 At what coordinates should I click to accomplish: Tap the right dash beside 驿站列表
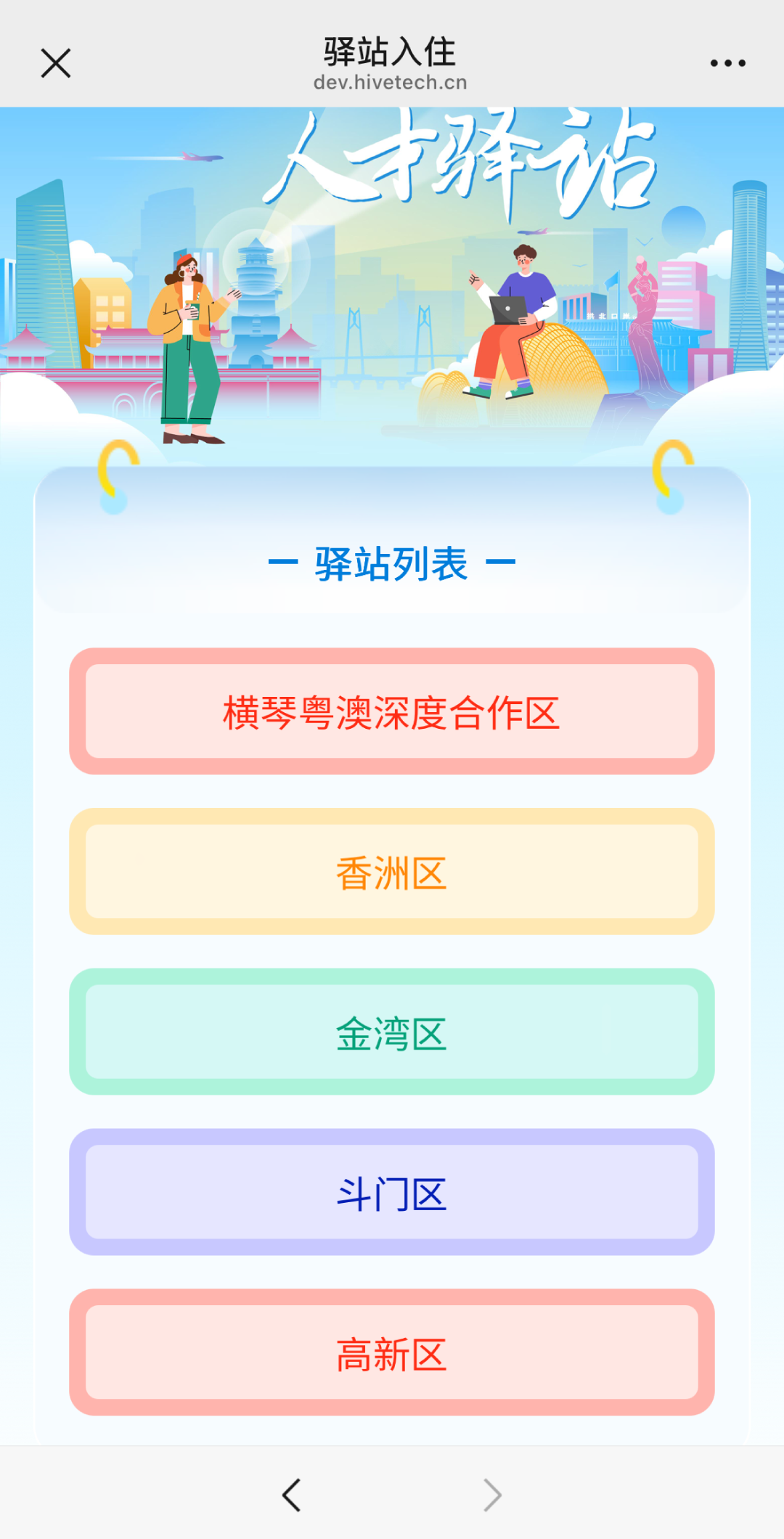pos(501,563)
